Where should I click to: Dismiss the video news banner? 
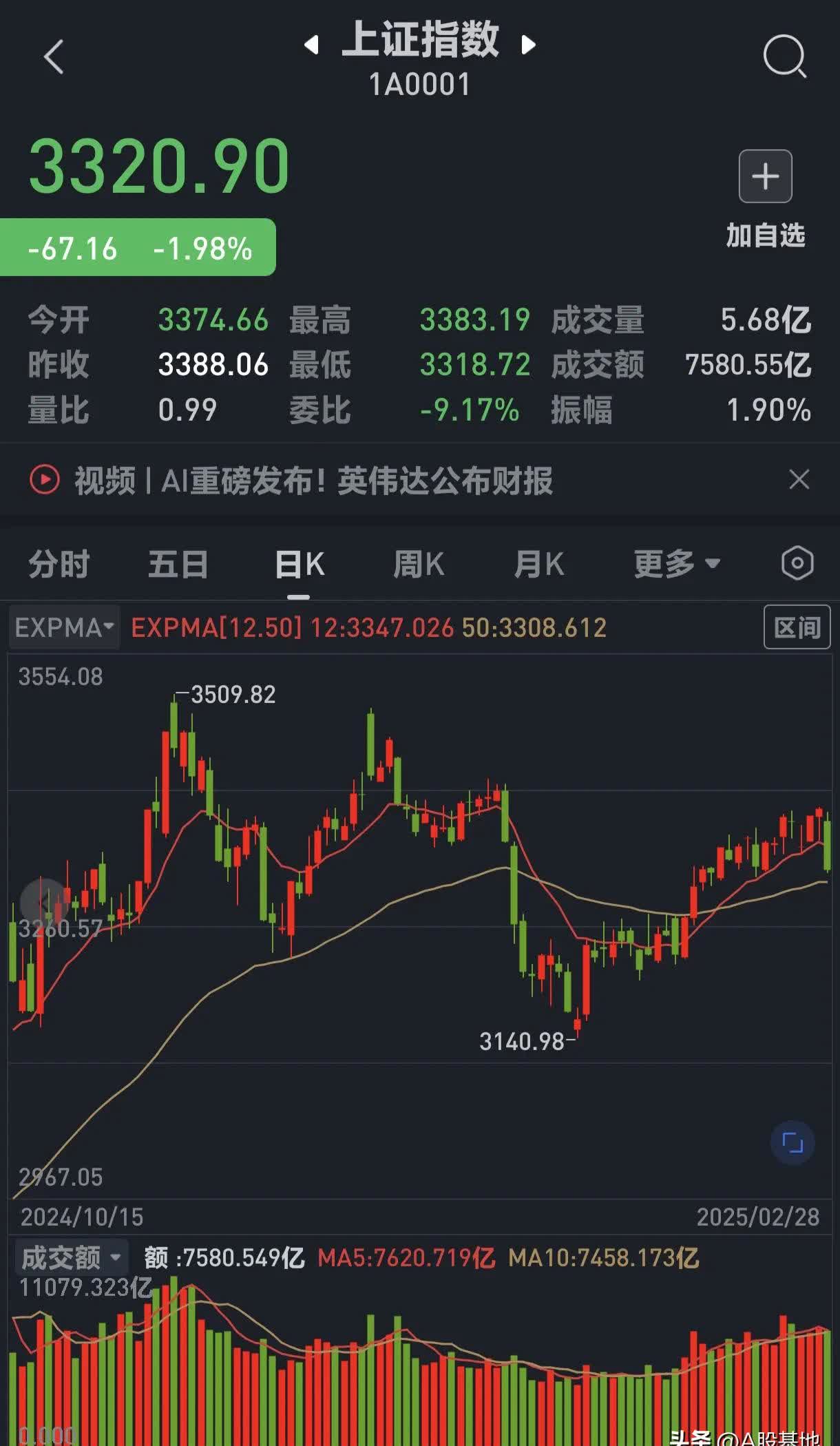pyautogui.click(x=799, y=479)
